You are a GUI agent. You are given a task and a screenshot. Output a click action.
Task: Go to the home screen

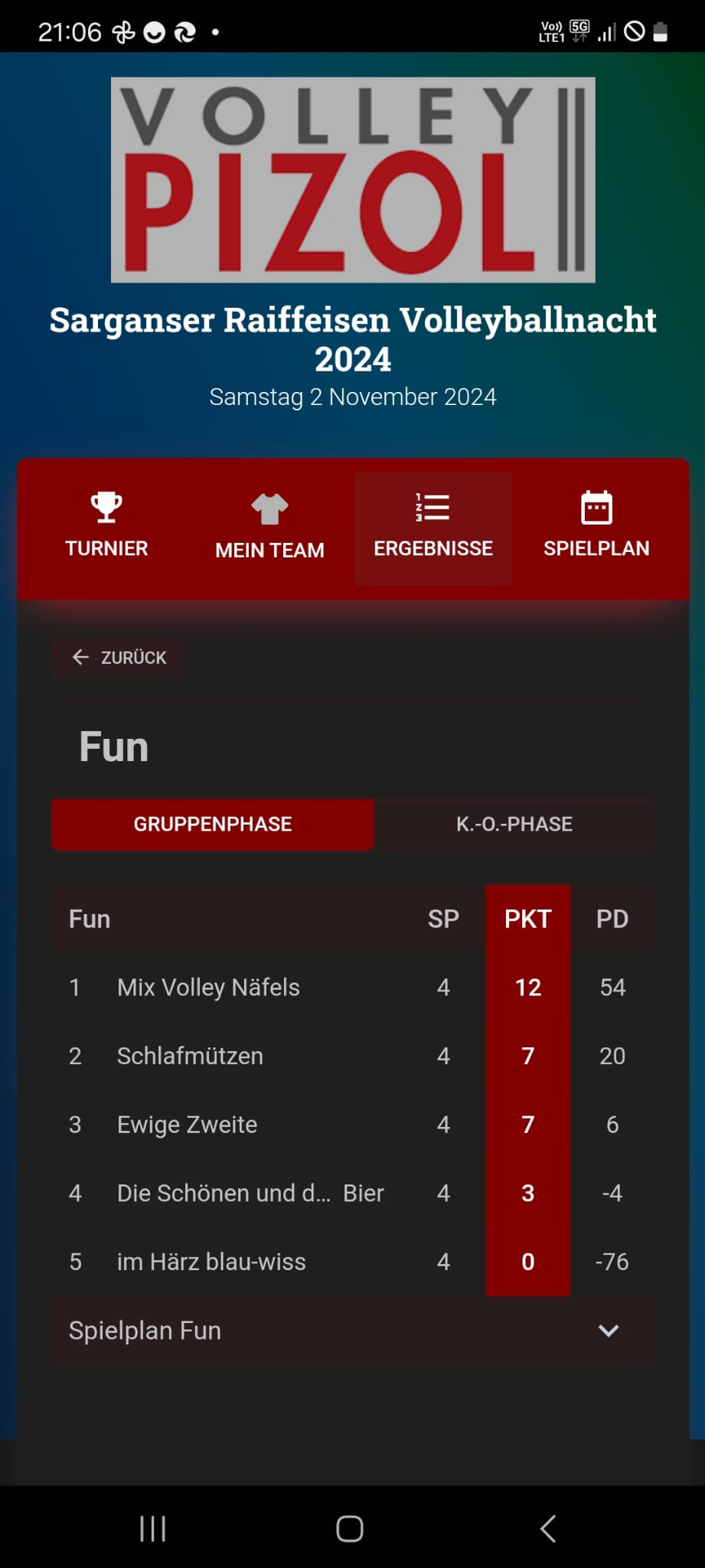pos(350,1529)
